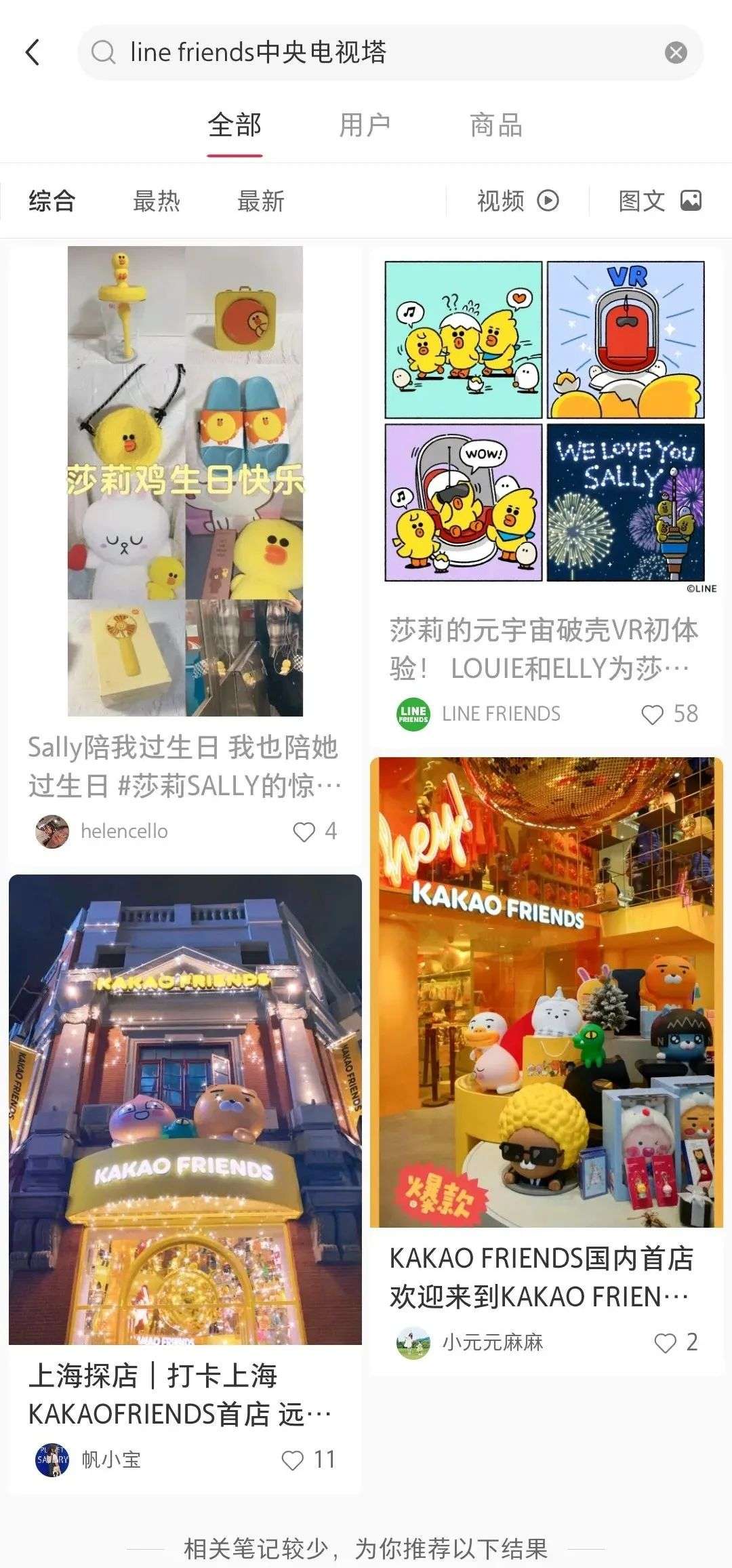The width and height of the screenshot is (732, 1568).
Task: Sort results by 最新
Action: (x=261, y=201)
